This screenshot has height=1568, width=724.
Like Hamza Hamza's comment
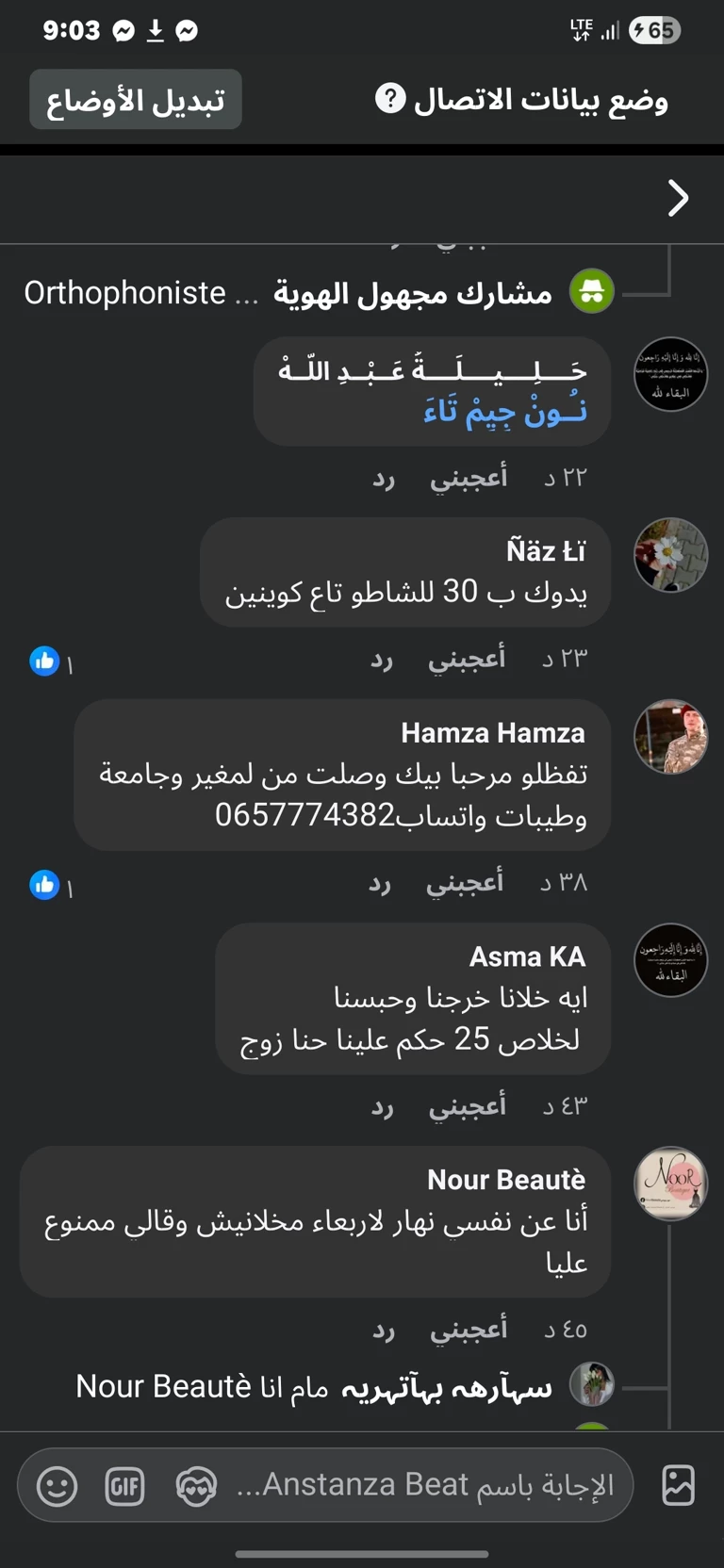point(465,882)
